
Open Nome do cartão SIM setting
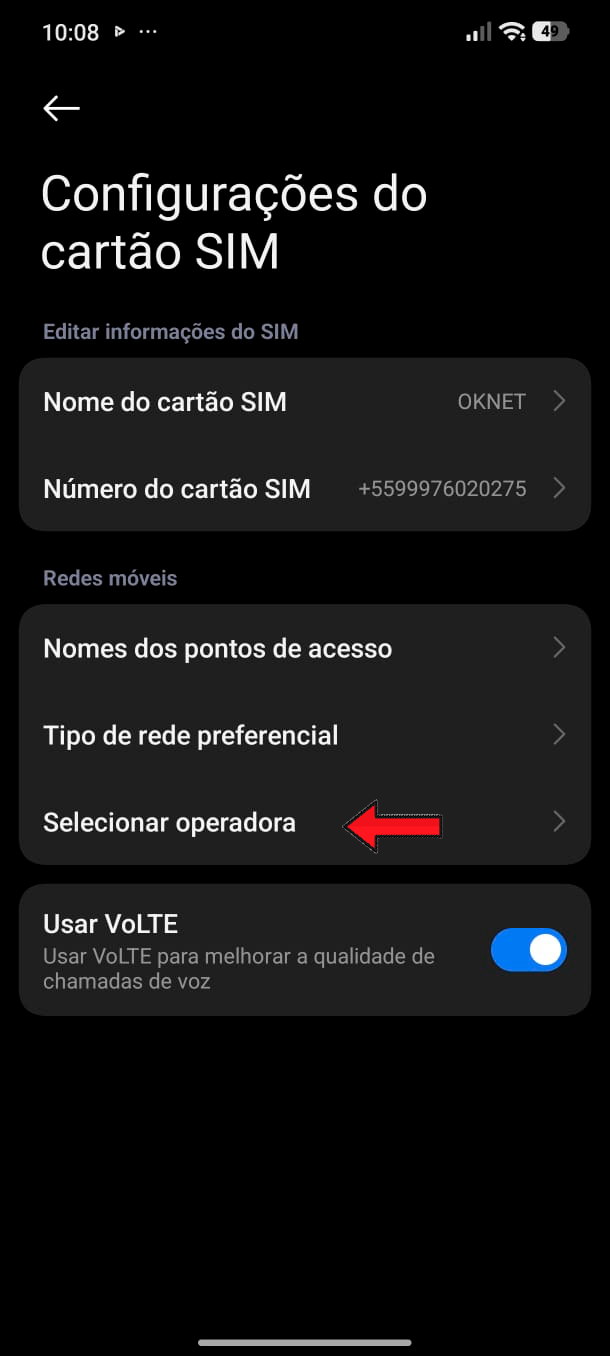pyautogui.click(x=305, y=402)
